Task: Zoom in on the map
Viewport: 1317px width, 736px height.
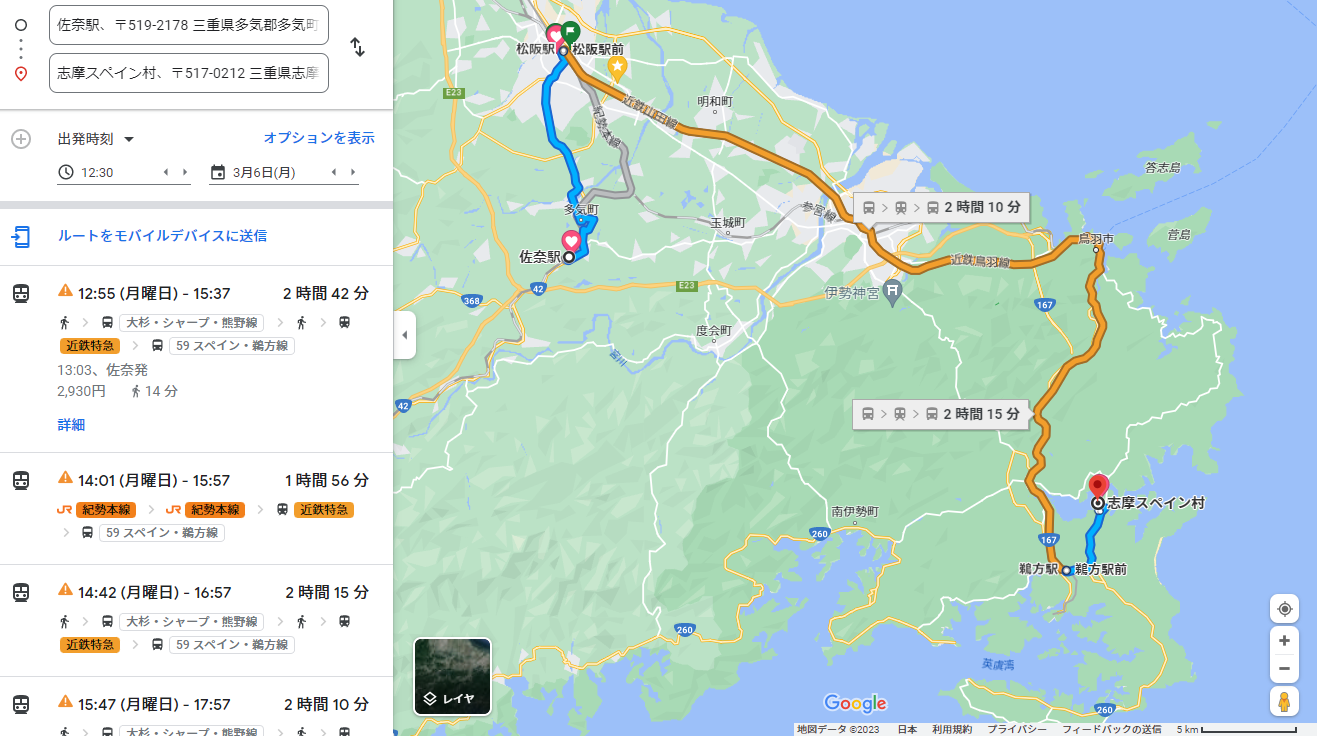Action: tap(1284, 641)
